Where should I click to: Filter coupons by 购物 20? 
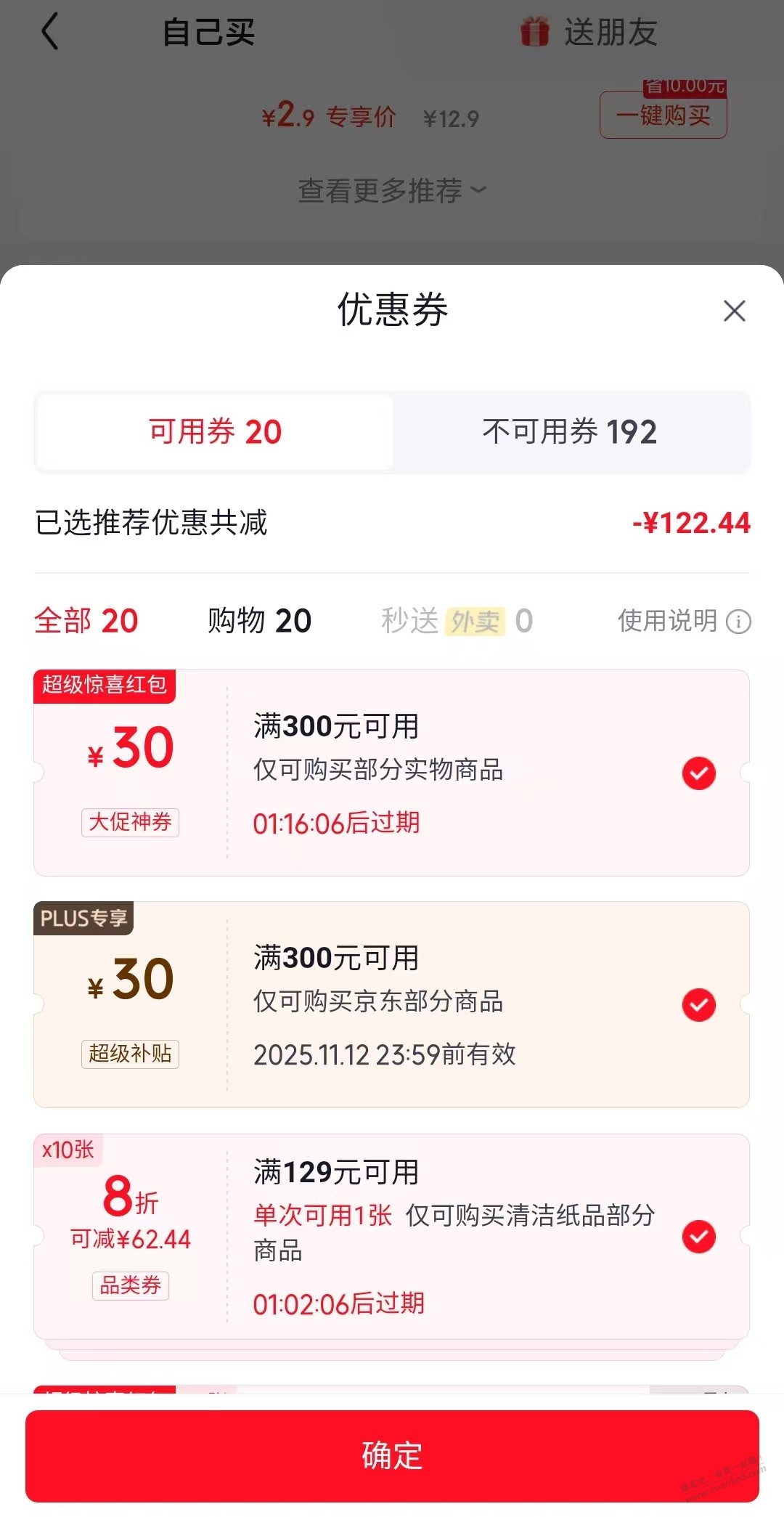(259, 621)
